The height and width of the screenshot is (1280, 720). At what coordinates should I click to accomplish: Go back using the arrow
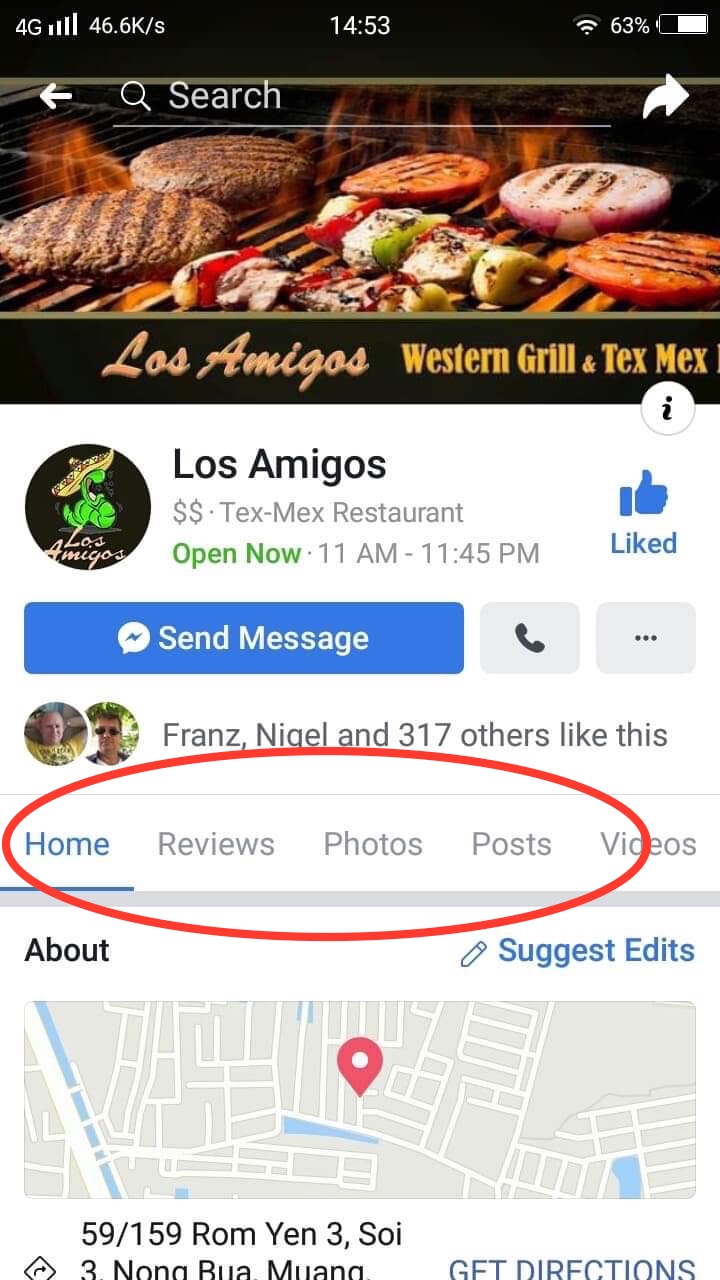click(x=56, y=96)
